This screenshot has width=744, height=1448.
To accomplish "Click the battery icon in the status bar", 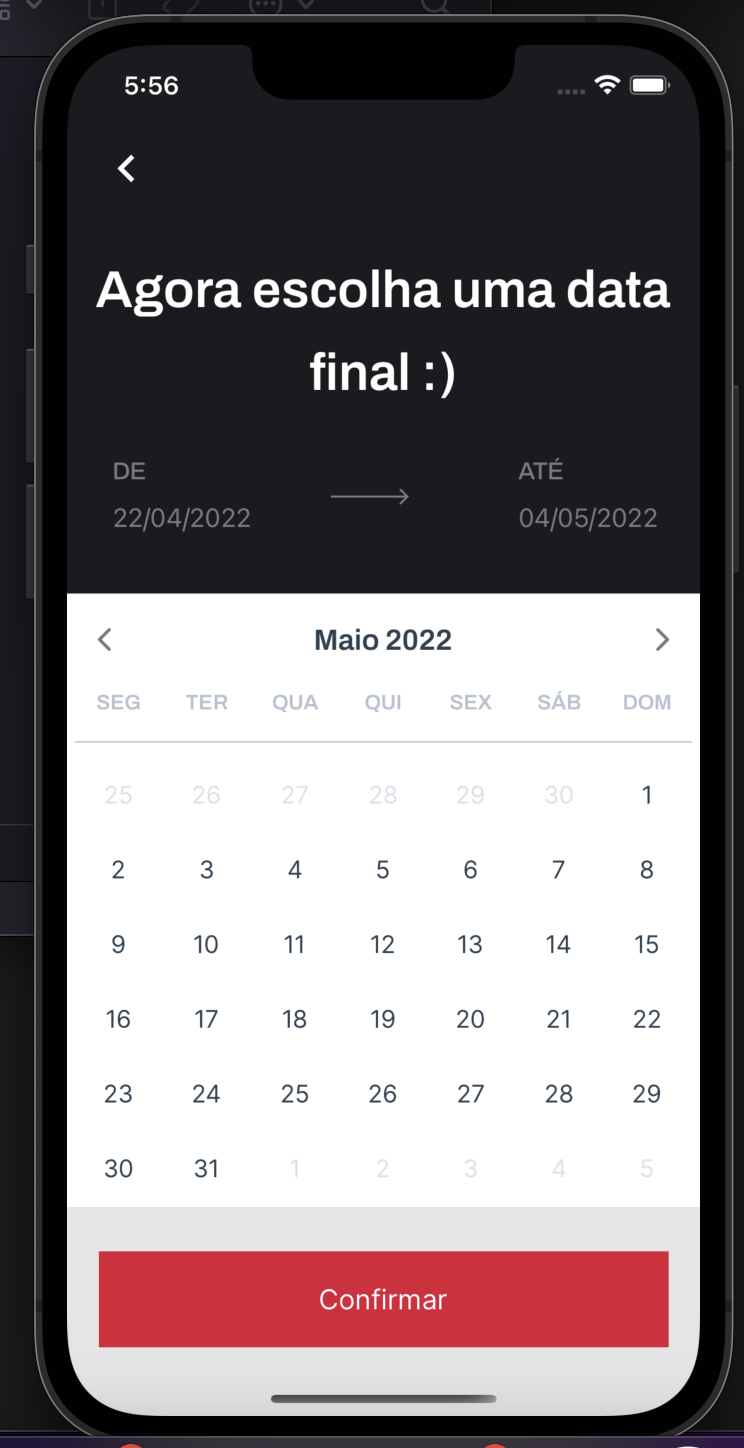I will coord(649,87).
